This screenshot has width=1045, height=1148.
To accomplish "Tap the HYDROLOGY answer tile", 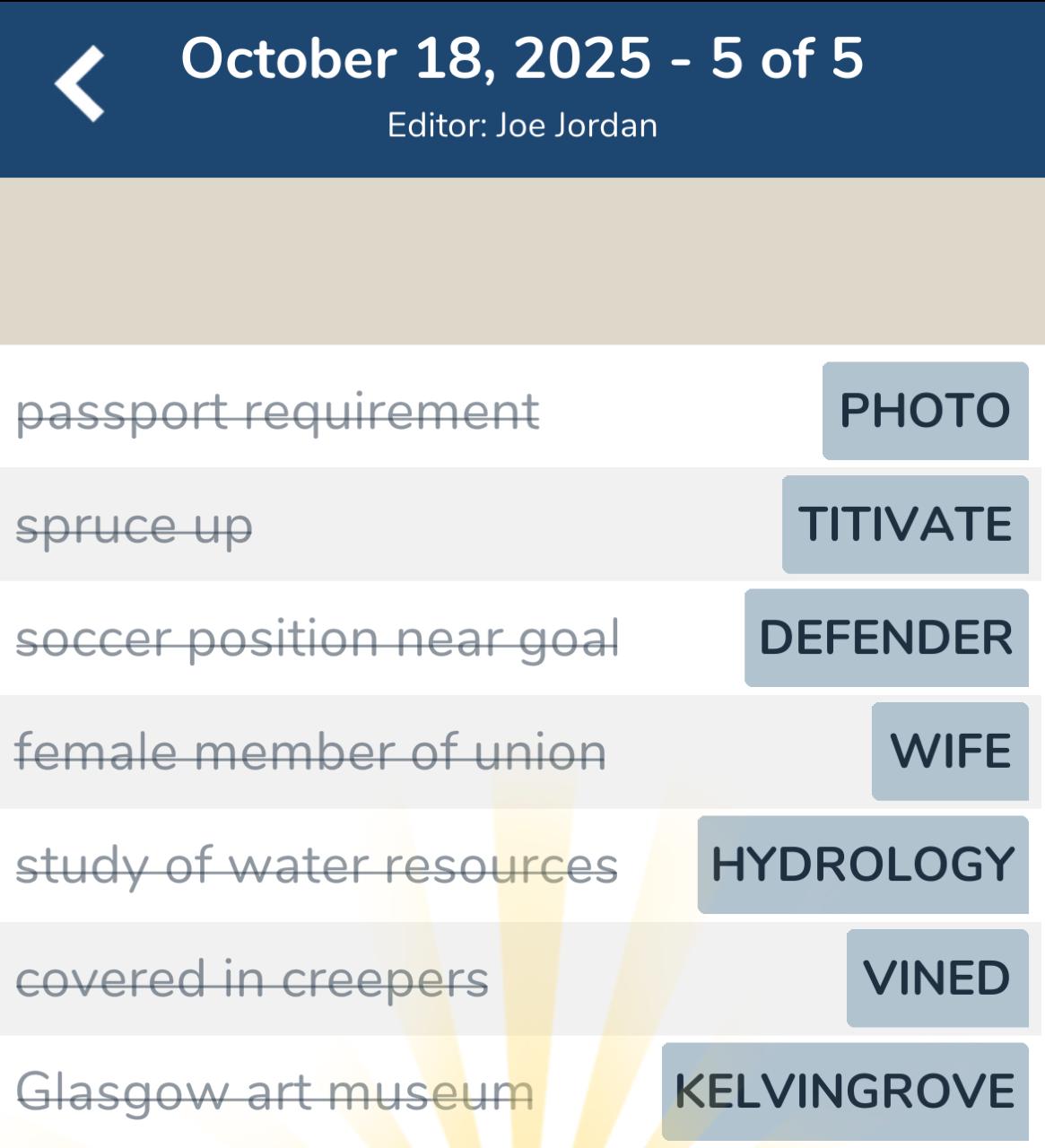I will pyautogui.click(x=863, y=865).
